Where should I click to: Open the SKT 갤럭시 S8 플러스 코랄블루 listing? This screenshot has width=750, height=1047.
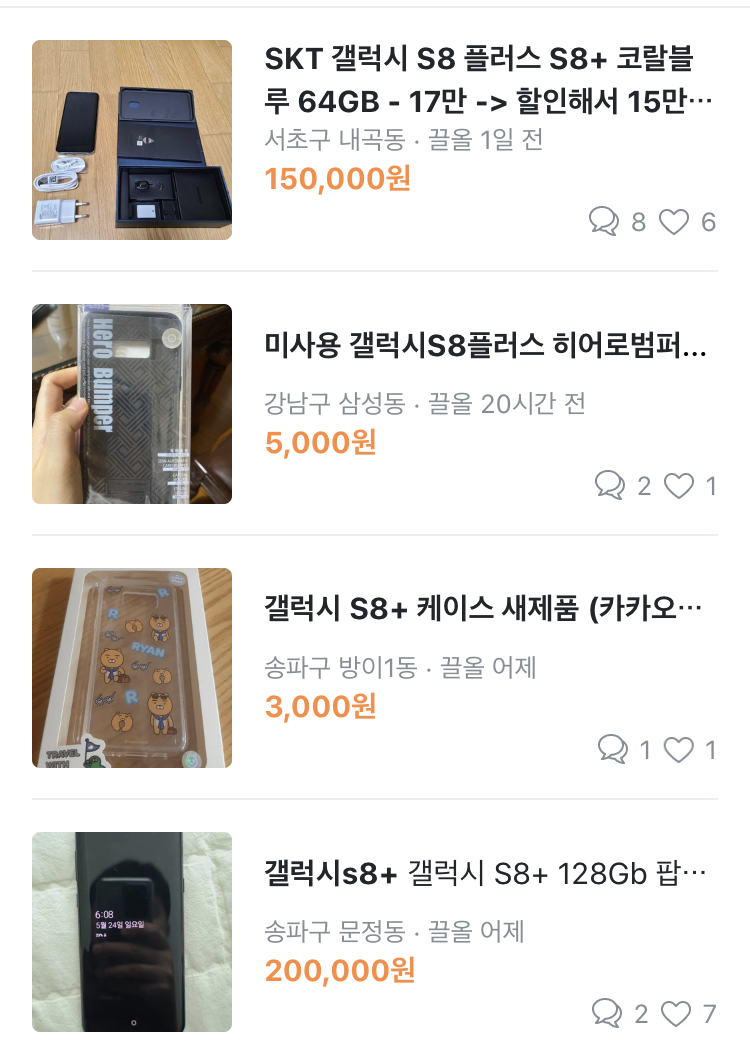coord(480,80)
